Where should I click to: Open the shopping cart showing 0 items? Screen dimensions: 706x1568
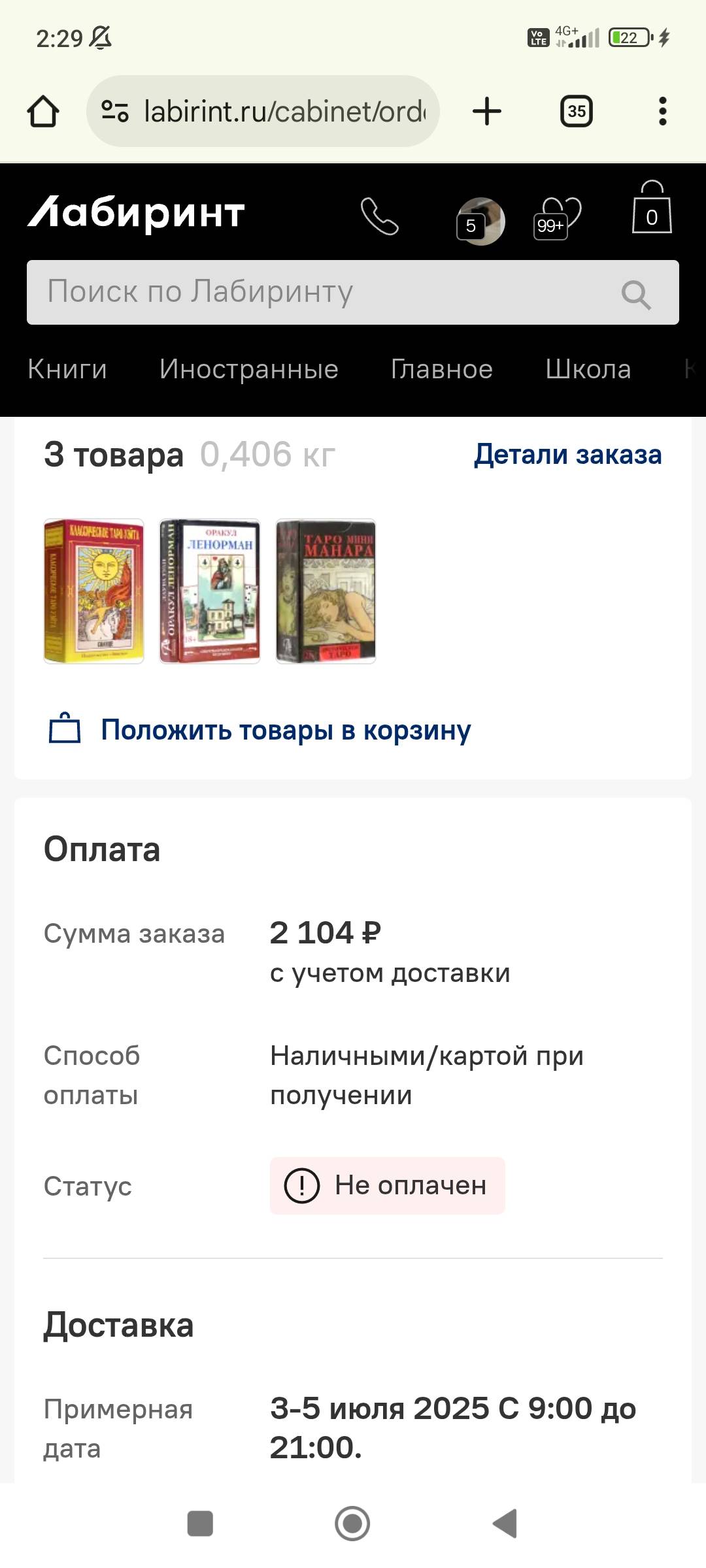tap(652, 207)
